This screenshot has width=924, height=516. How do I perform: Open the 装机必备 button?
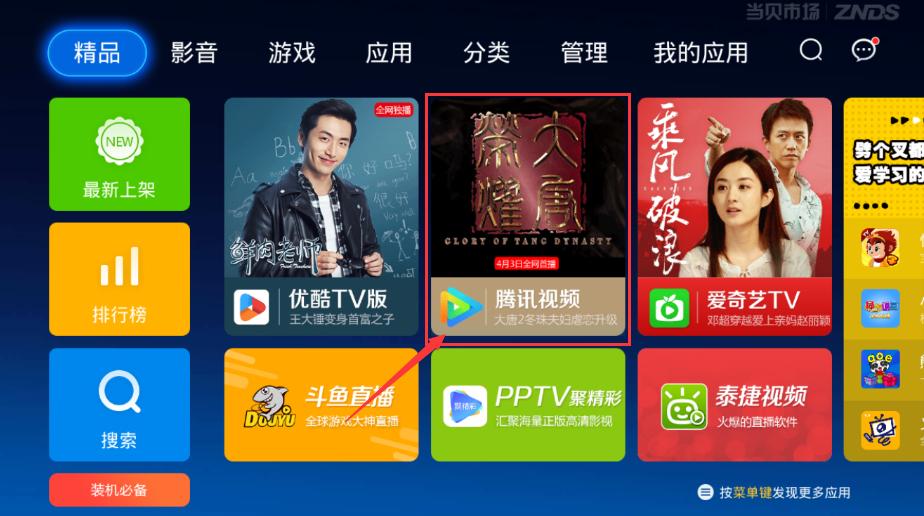click(119, 490)
